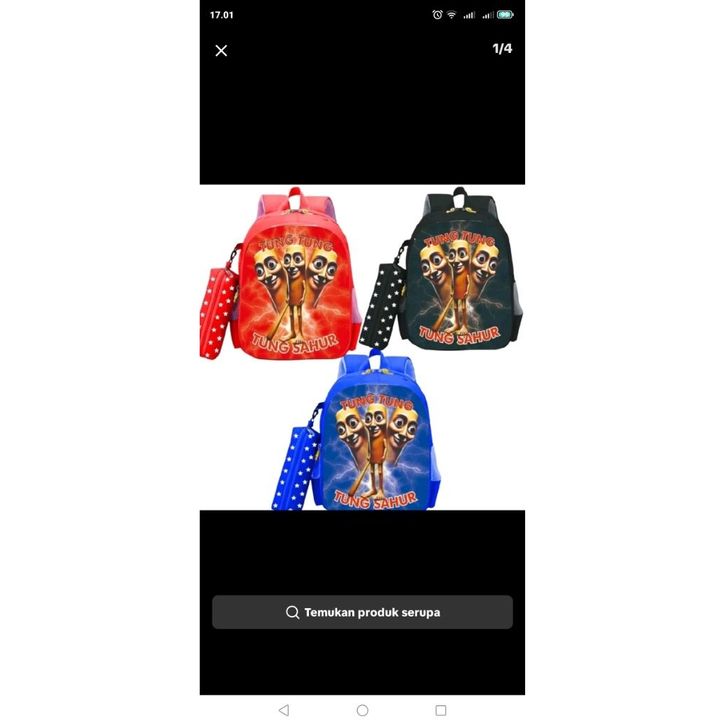Screen dimensions: 726x726
Task: Close the full-screen image viewer
Action: pyautogui.click(x=221, y=50)
